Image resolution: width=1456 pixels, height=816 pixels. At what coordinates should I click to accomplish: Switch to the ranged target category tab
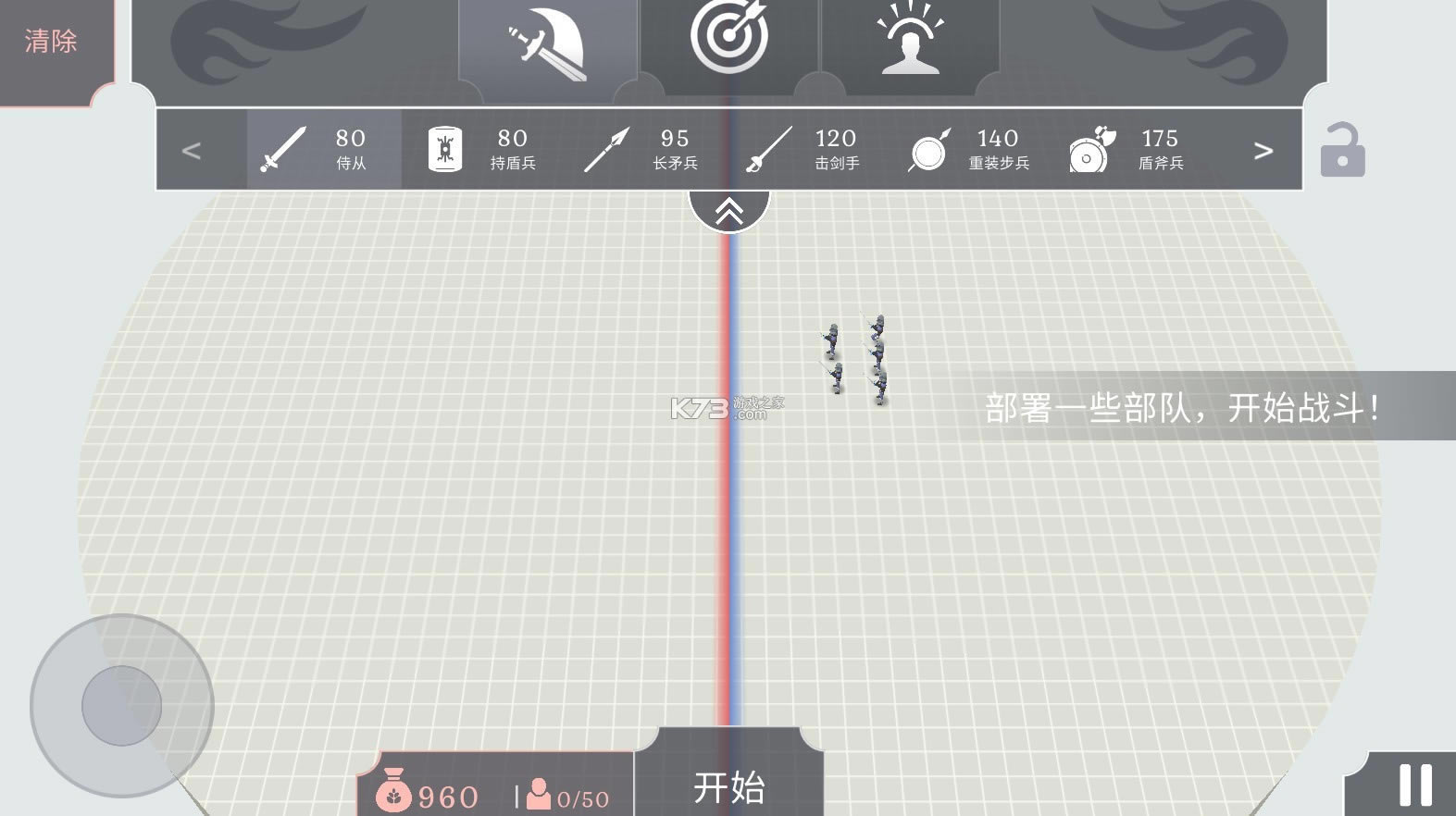tap(728, 39)
